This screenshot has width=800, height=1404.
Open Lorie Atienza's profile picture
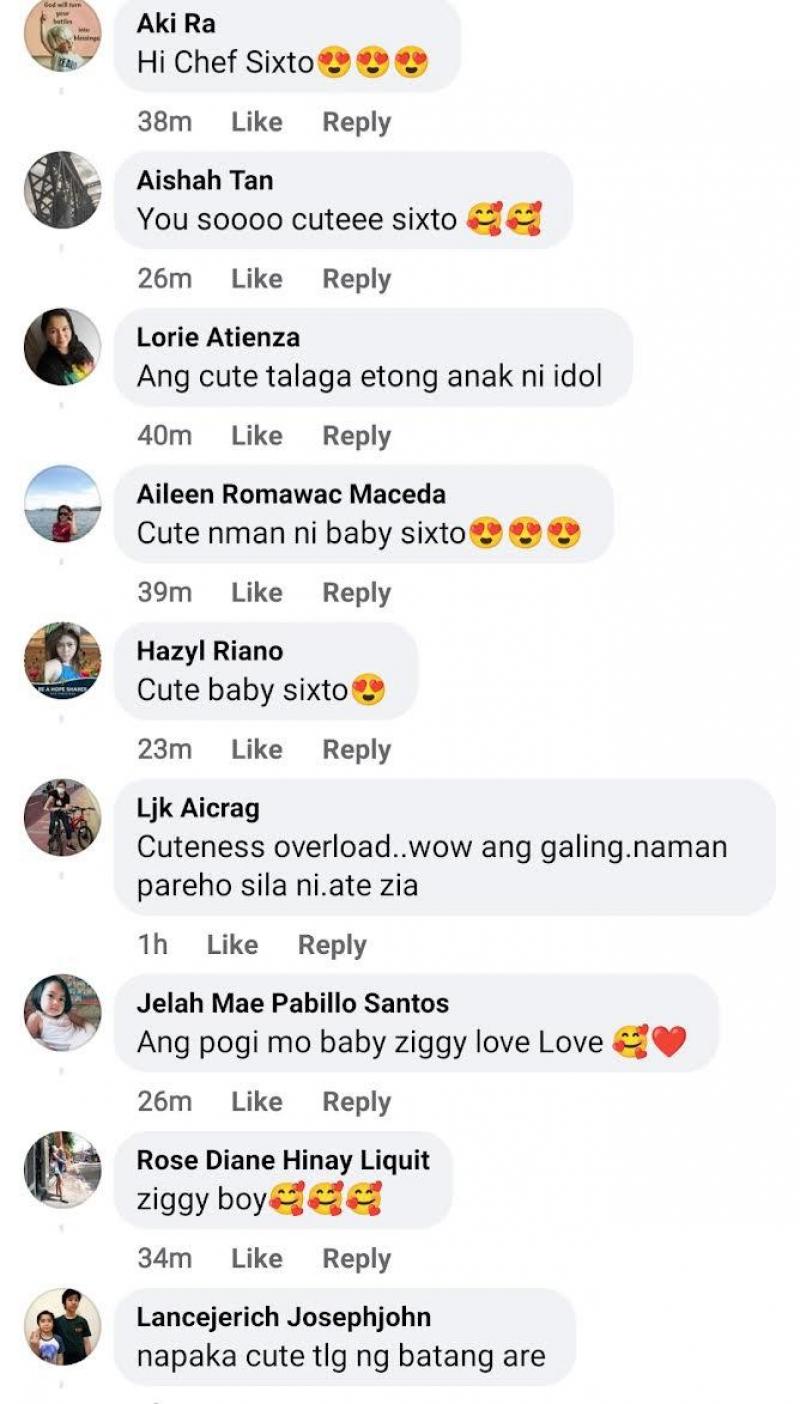(x=62, y=347)
